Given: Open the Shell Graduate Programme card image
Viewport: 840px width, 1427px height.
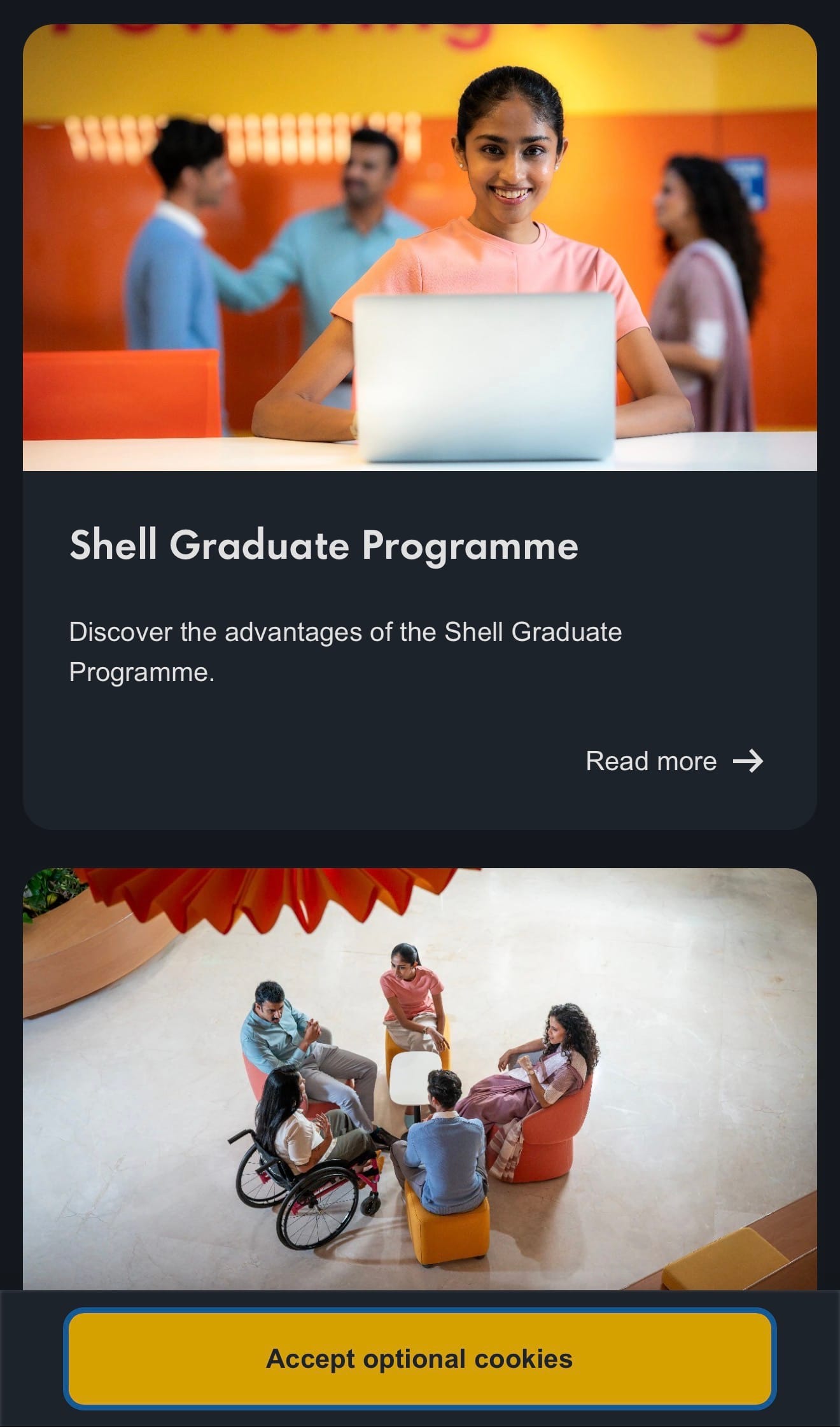Looking at the screenshot, I should coord(419,248).
